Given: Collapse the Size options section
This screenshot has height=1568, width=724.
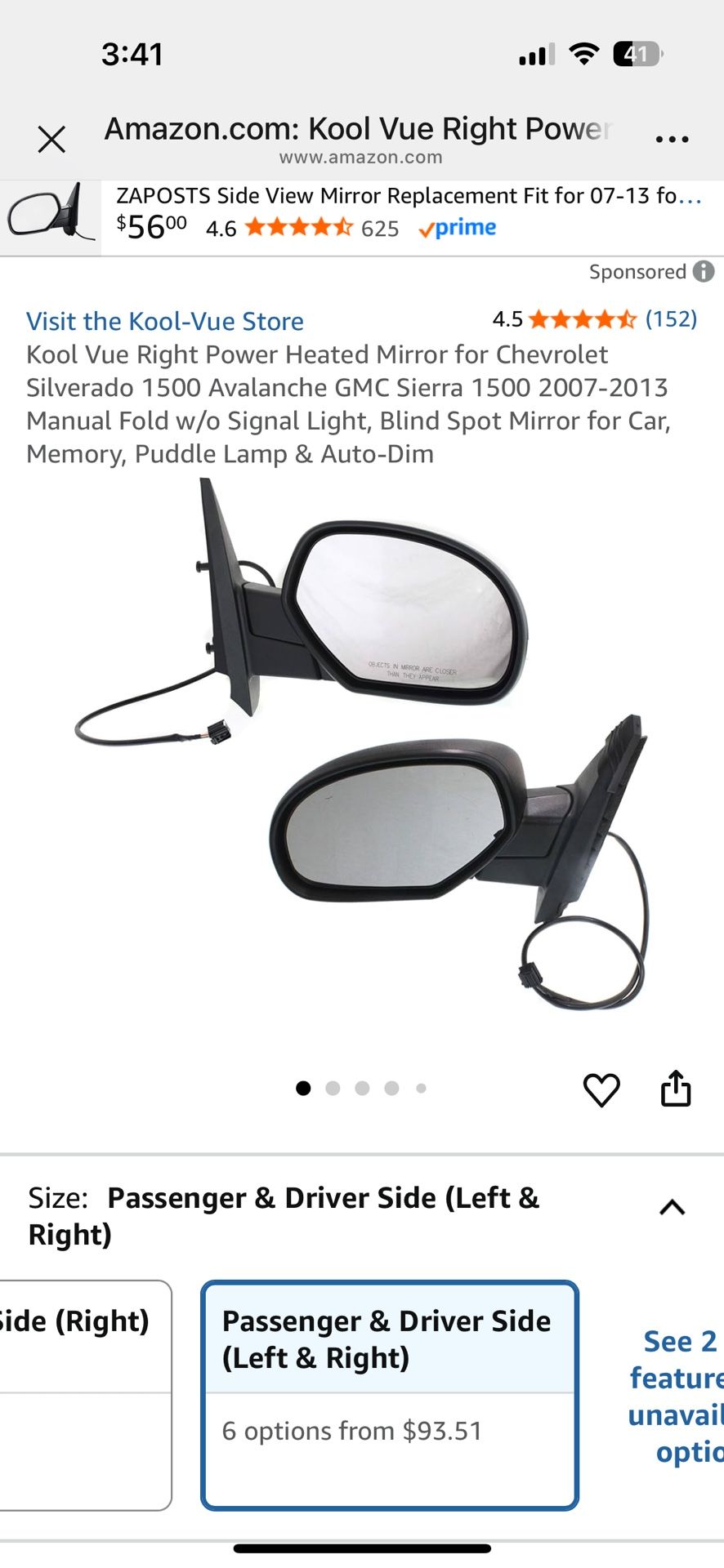Looking at the screenshot, I should [x=672, y=1208].
